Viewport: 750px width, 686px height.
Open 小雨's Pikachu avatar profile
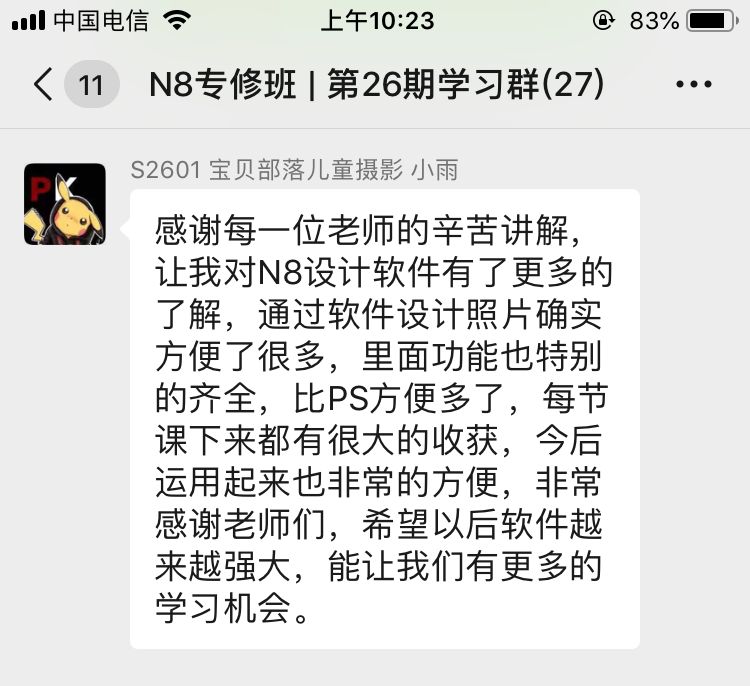(65, 204)
